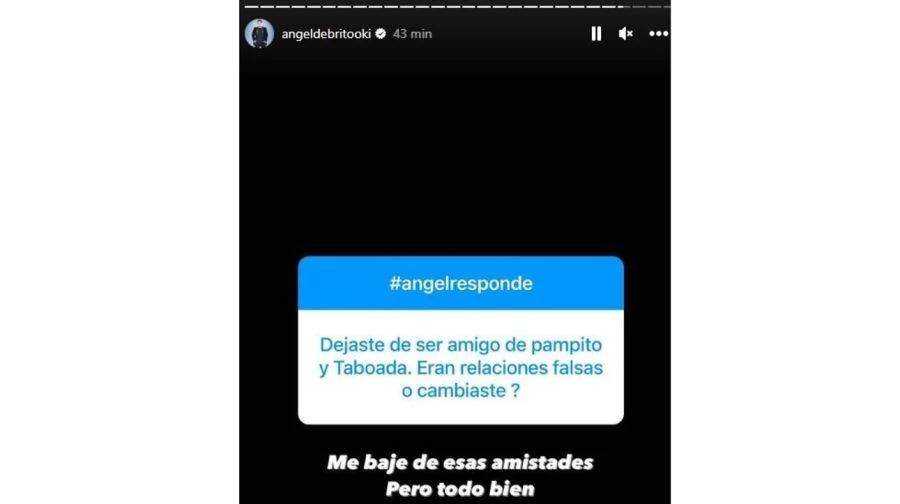The image size is (900, 504).
Task: Tap the angeldebritooki username
Action: pyautogui.click(x=326, y=34)
